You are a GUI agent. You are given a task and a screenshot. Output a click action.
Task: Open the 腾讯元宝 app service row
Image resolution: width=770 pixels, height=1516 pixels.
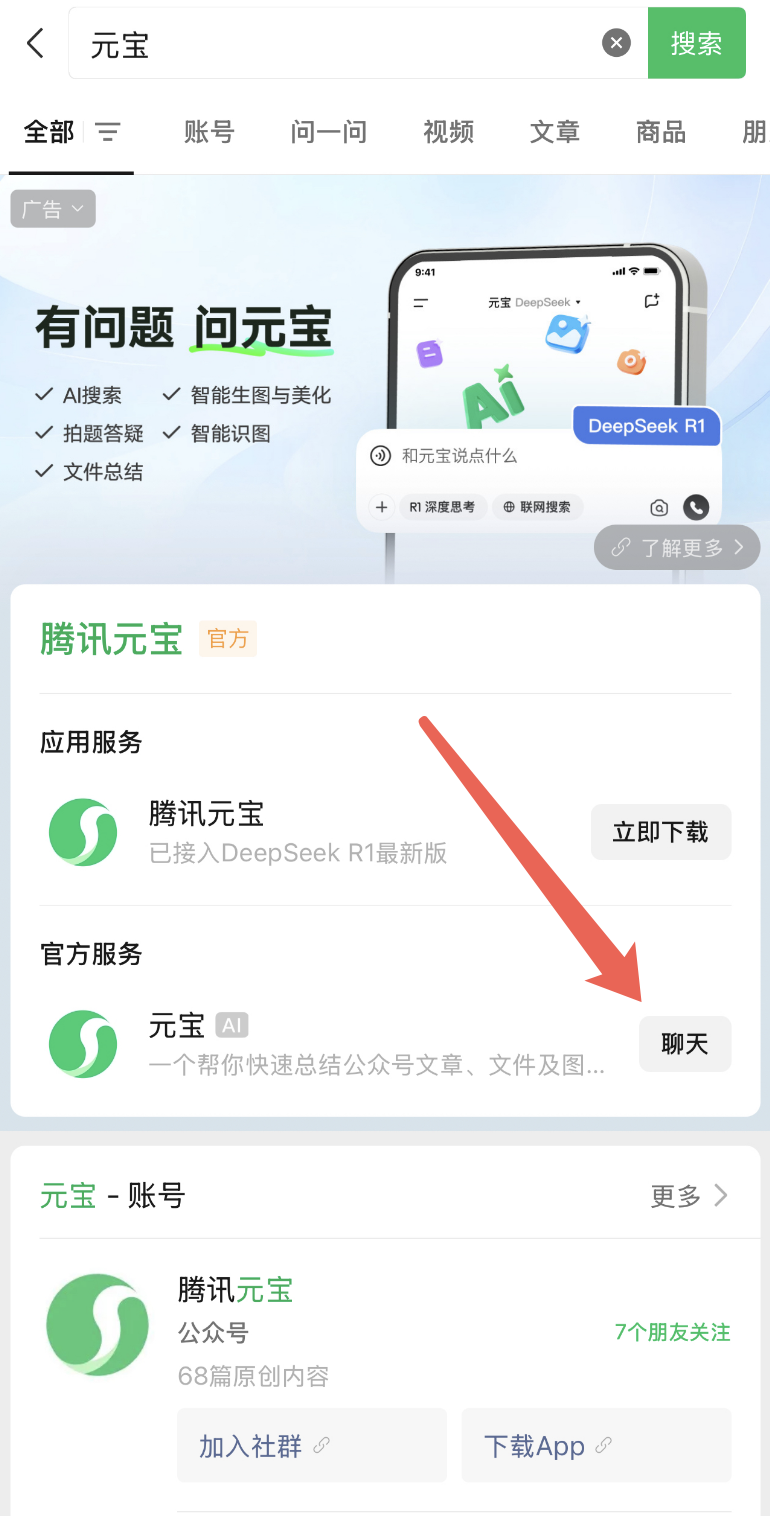coord(300,832)
